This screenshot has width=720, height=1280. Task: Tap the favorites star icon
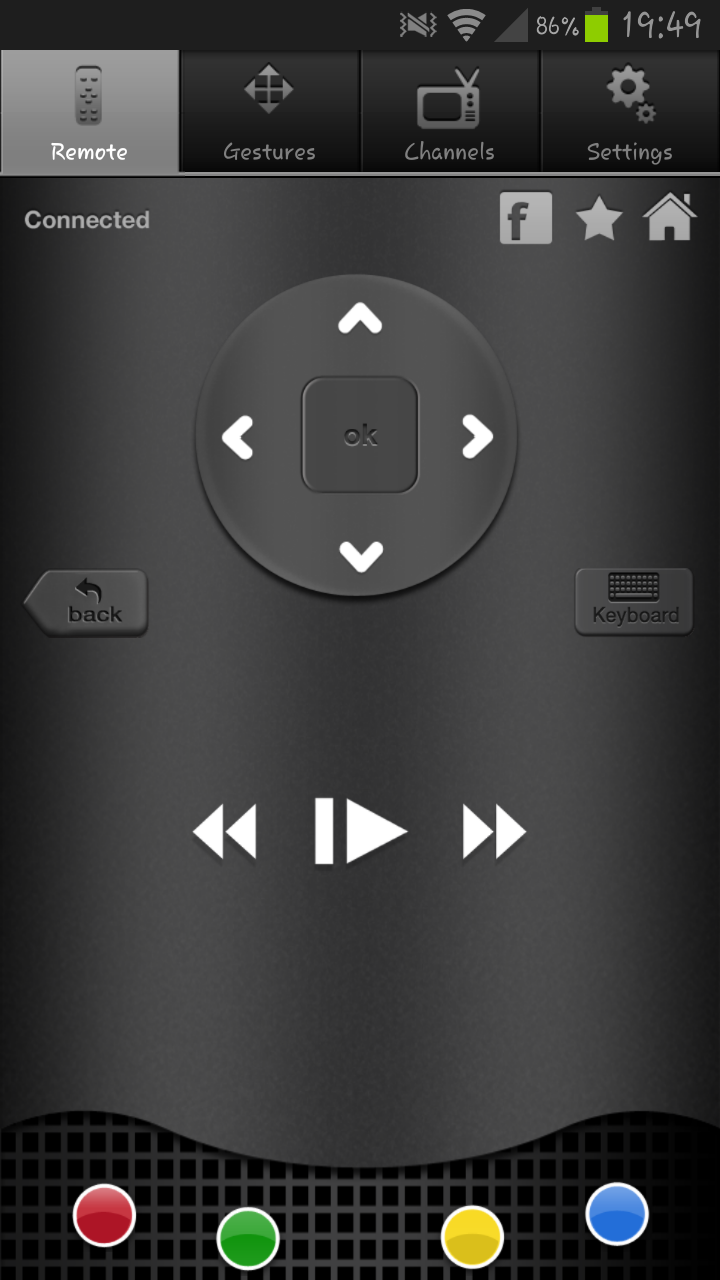point(599,219)
